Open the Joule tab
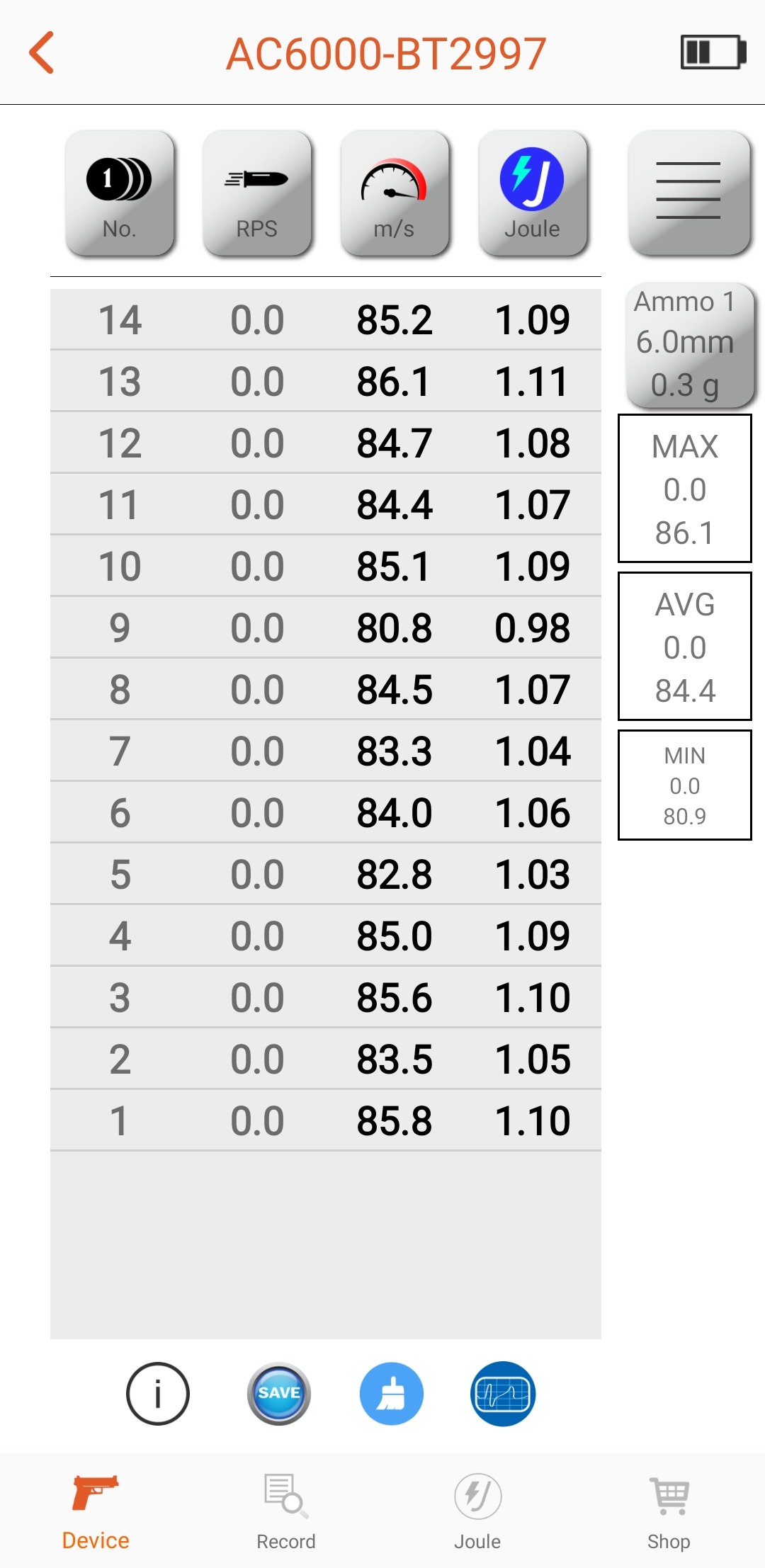Screen dimensions: 765x1568 [x=477, y=1511]
